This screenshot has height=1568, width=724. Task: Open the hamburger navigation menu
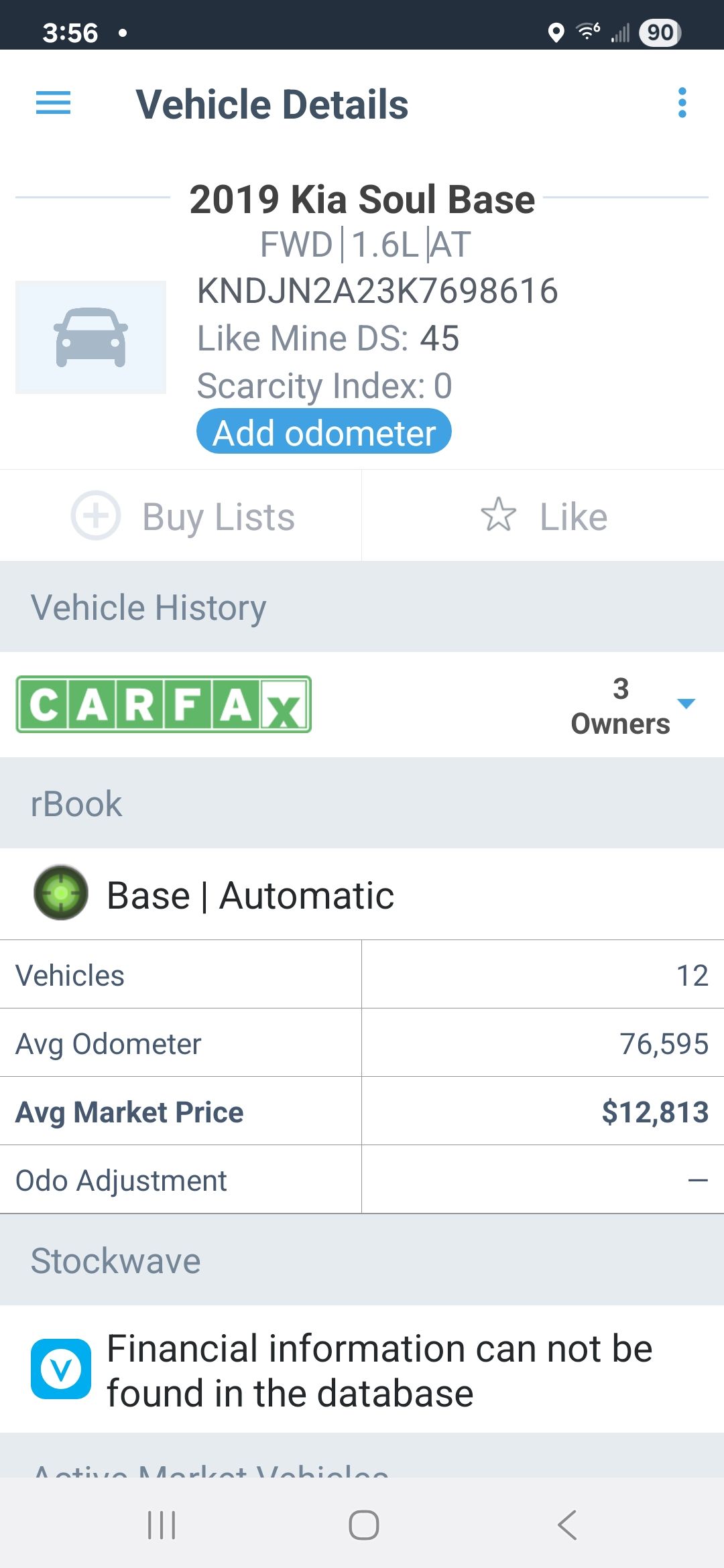[x=53, y=103]
